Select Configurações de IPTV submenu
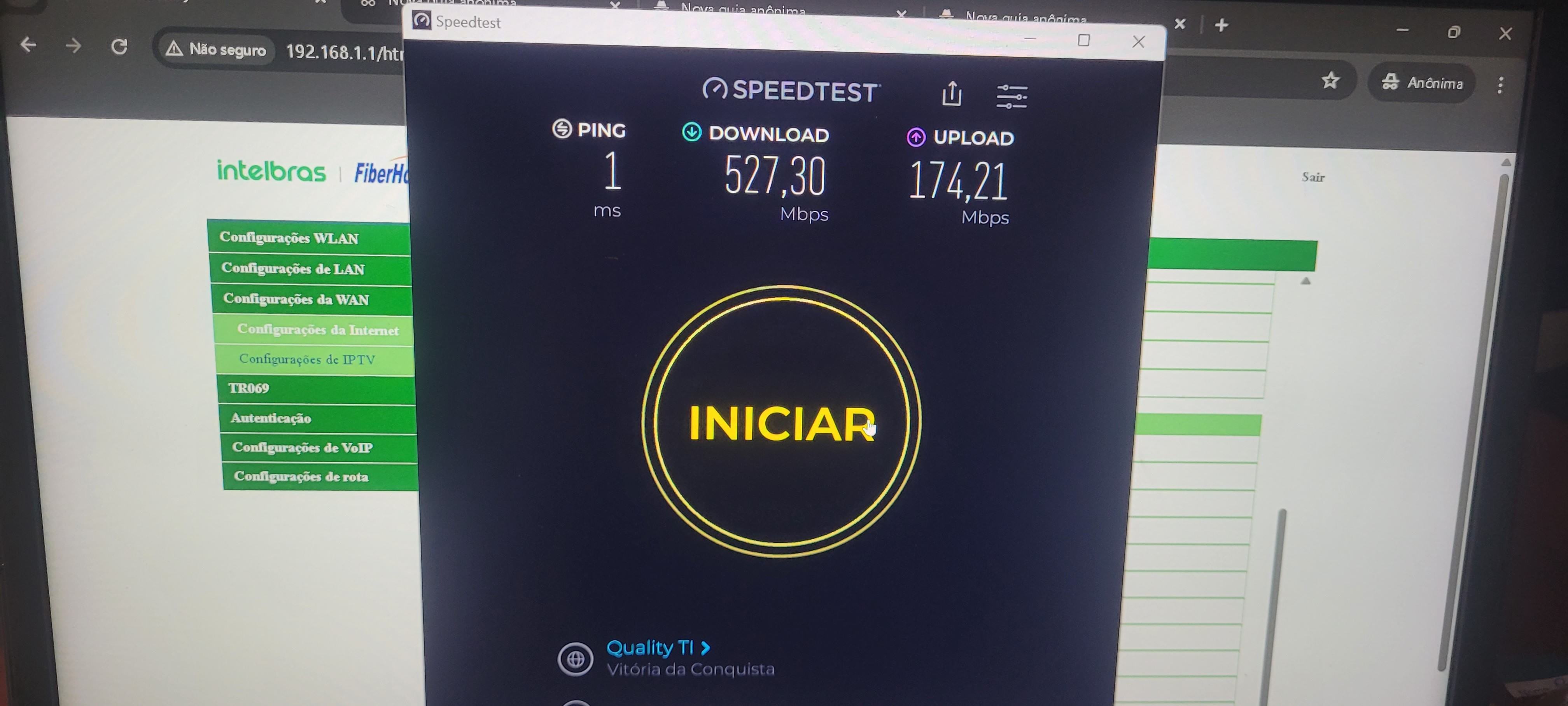Image resolution: width=1568 pixels, height=706 pixels. tap(307, 359)
